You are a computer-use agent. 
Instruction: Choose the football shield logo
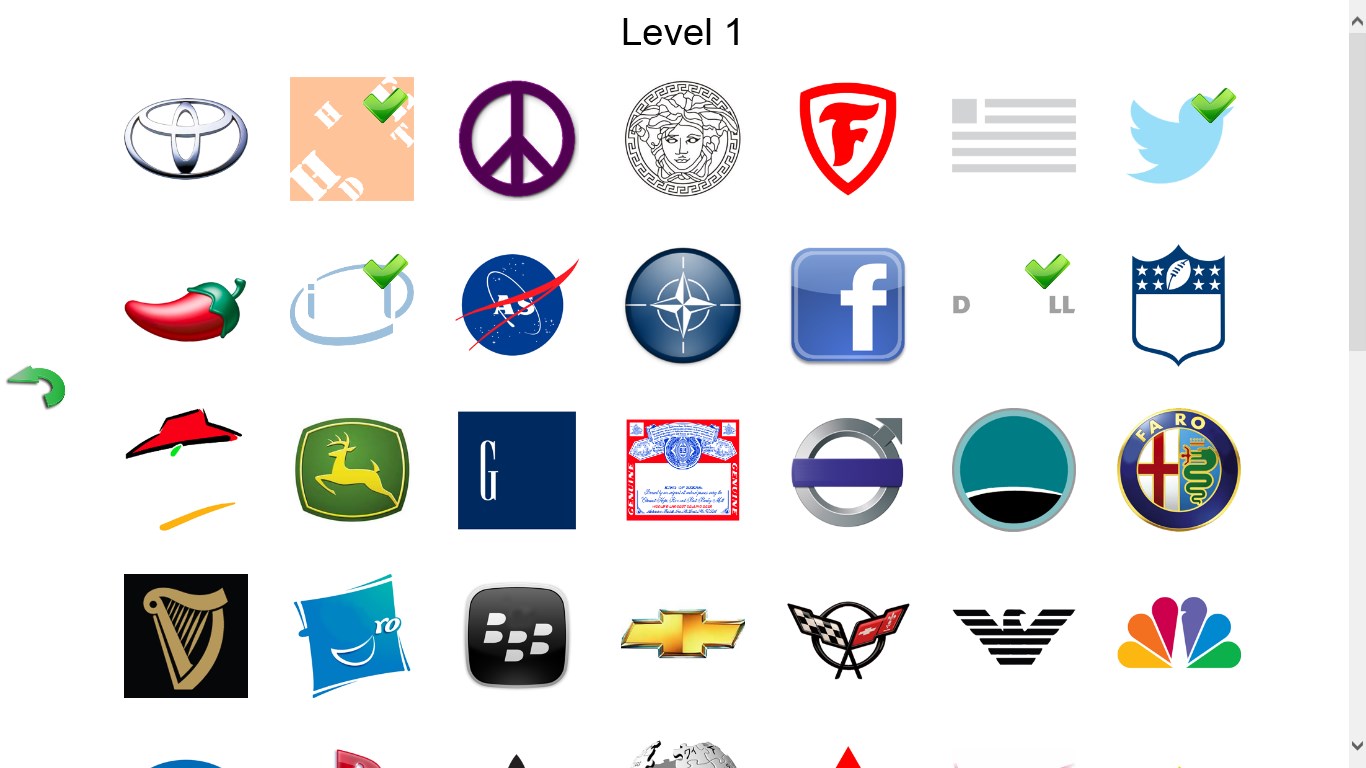(x=1178, y=305)
